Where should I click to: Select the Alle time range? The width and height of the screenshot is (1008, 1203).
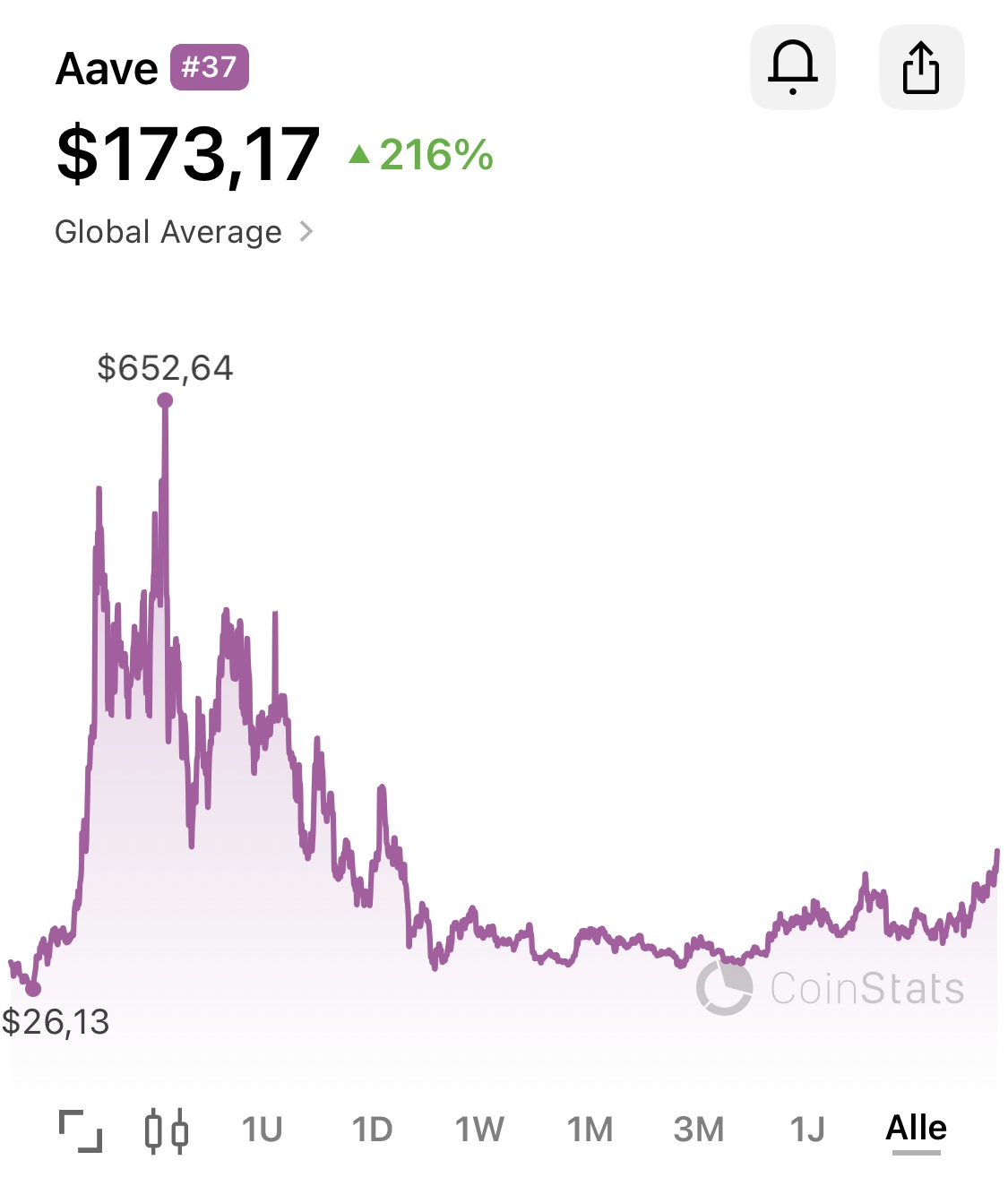[916, 1128]
